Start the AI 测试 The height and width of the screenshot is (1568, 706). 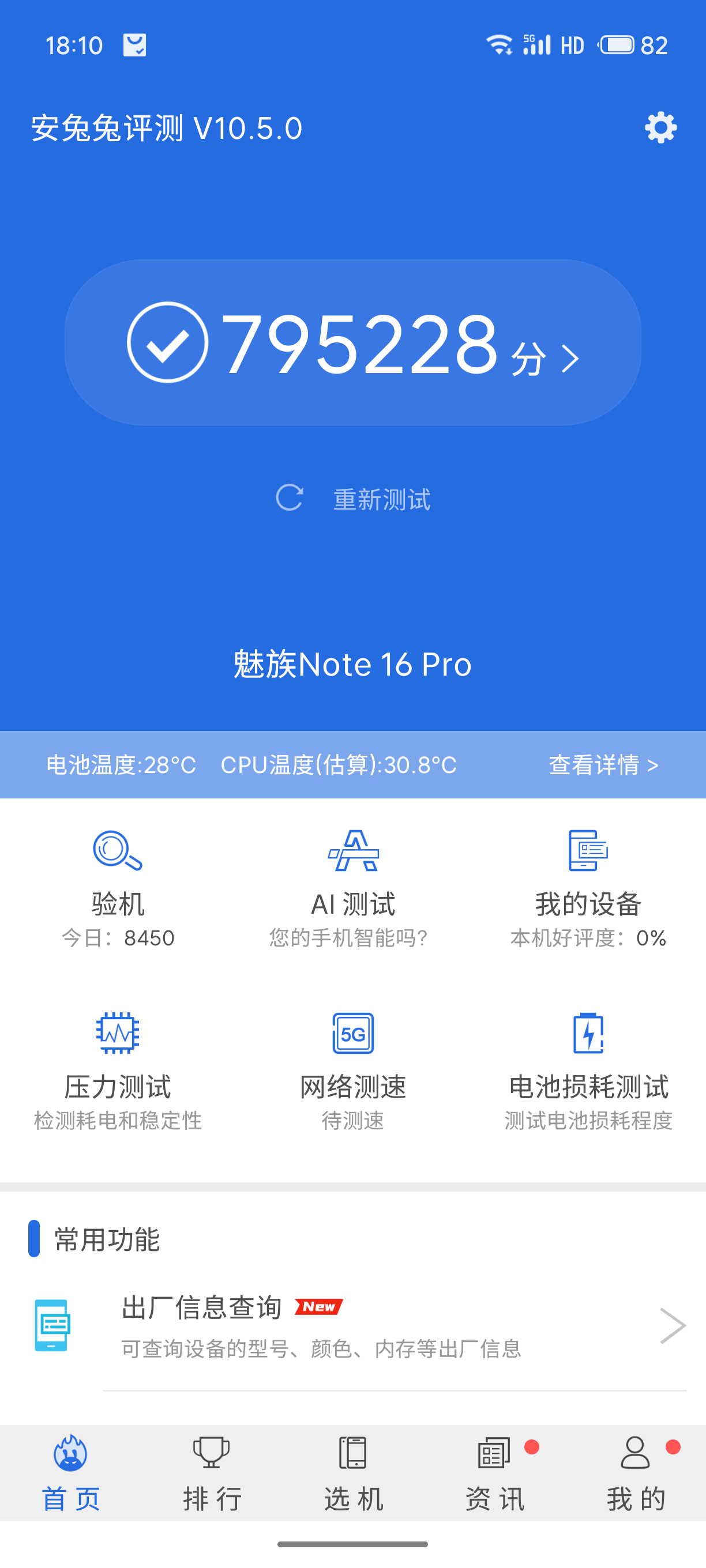352,889
